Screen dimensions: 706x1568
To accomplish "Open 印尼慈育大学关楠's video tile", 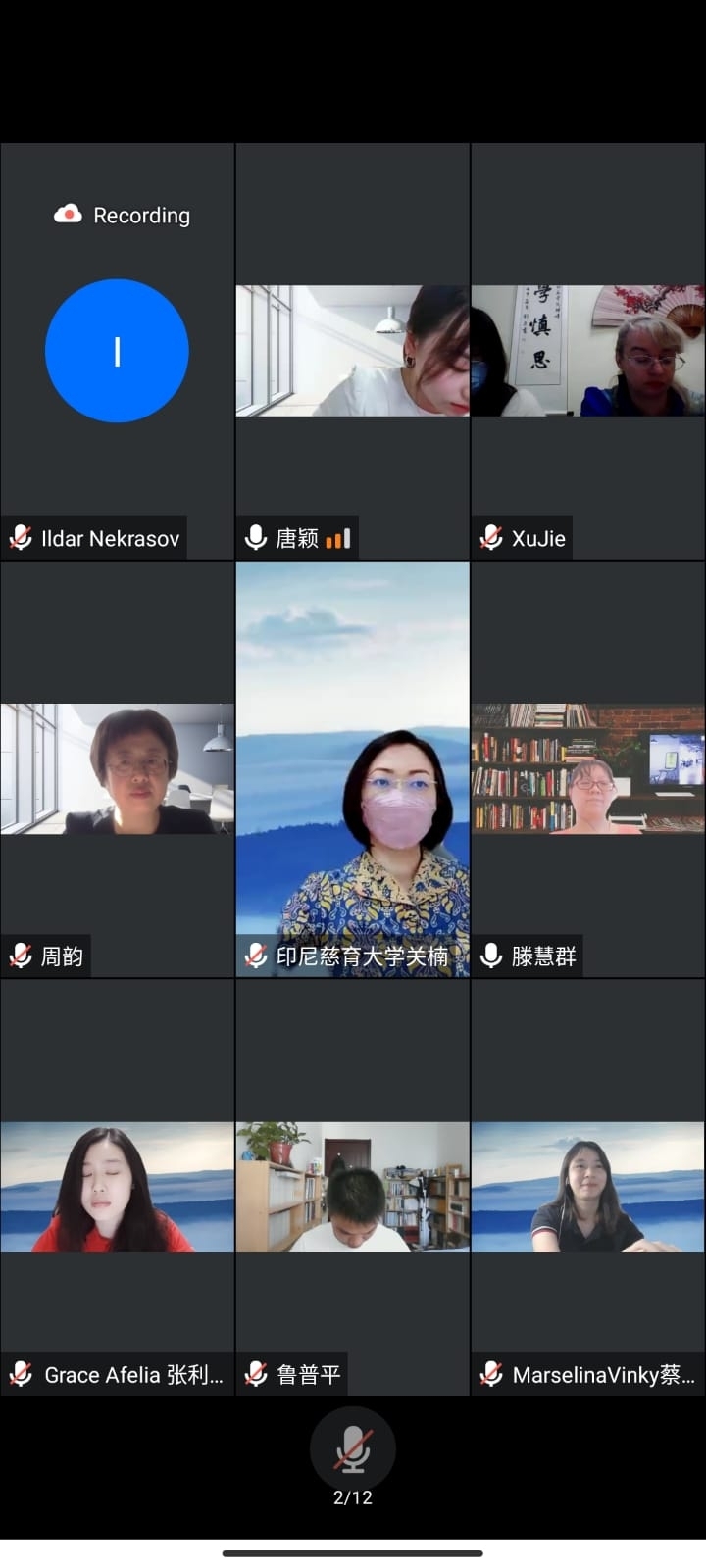I will (352, 769).
